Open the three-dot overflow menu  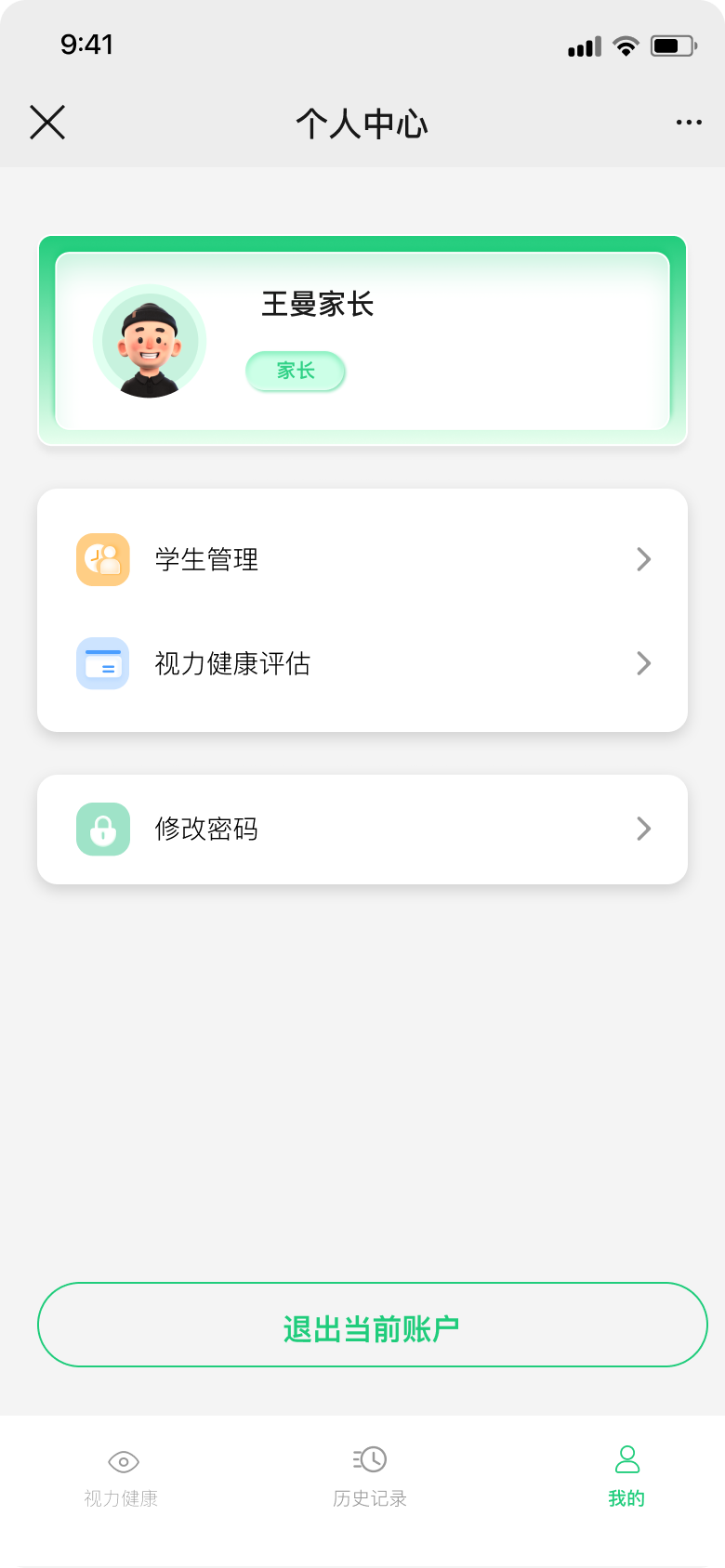[x=689, y=123]
